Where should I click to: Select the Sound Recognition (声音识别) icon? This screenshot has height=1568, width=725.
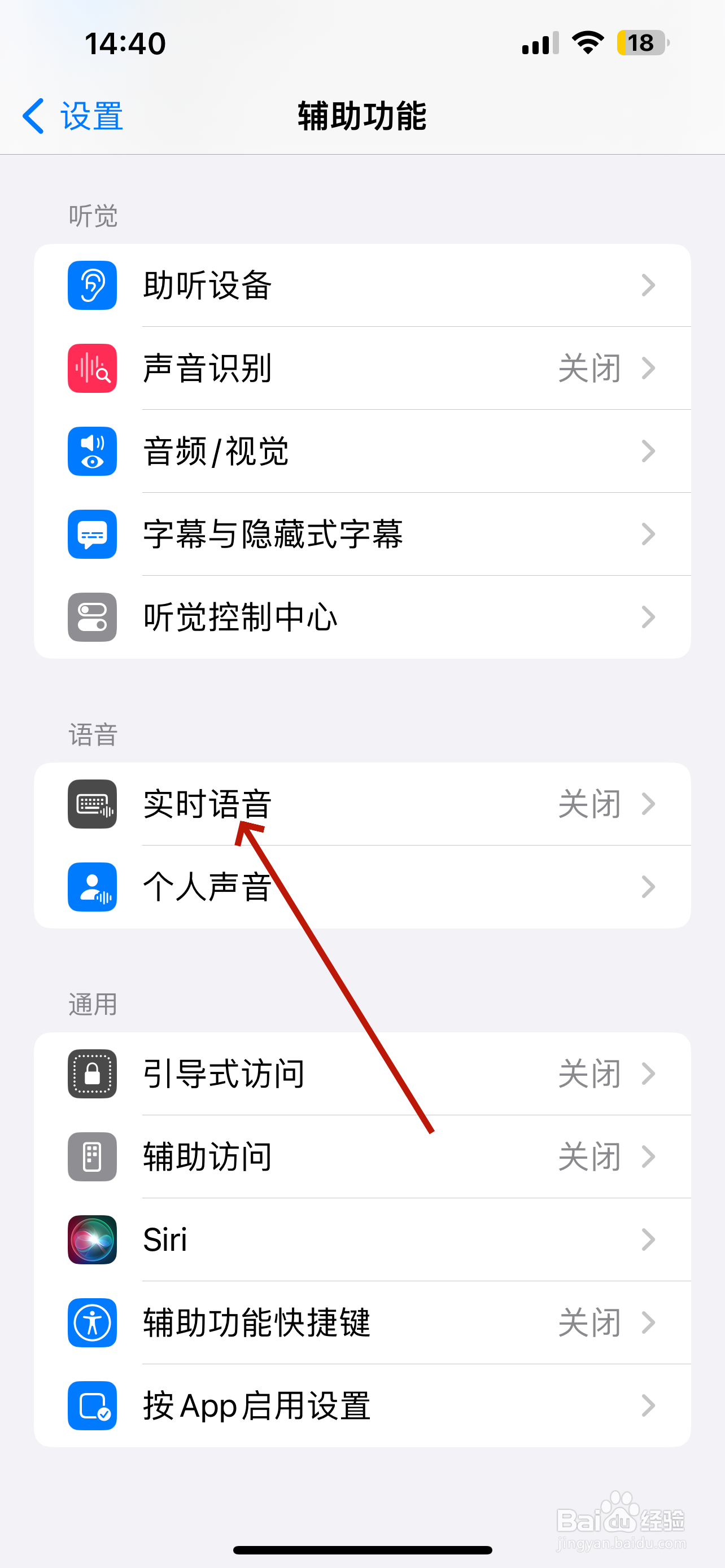(x=92, y=368)
